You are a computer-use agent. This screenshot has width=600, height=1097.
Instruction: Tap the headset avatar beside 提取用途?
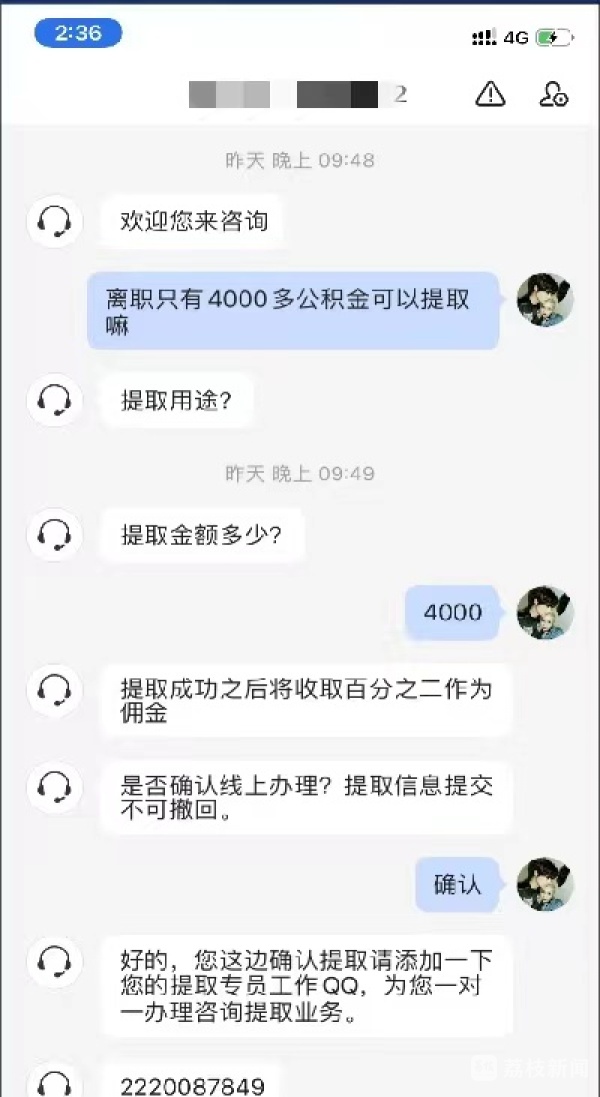(x=53, y=402)
